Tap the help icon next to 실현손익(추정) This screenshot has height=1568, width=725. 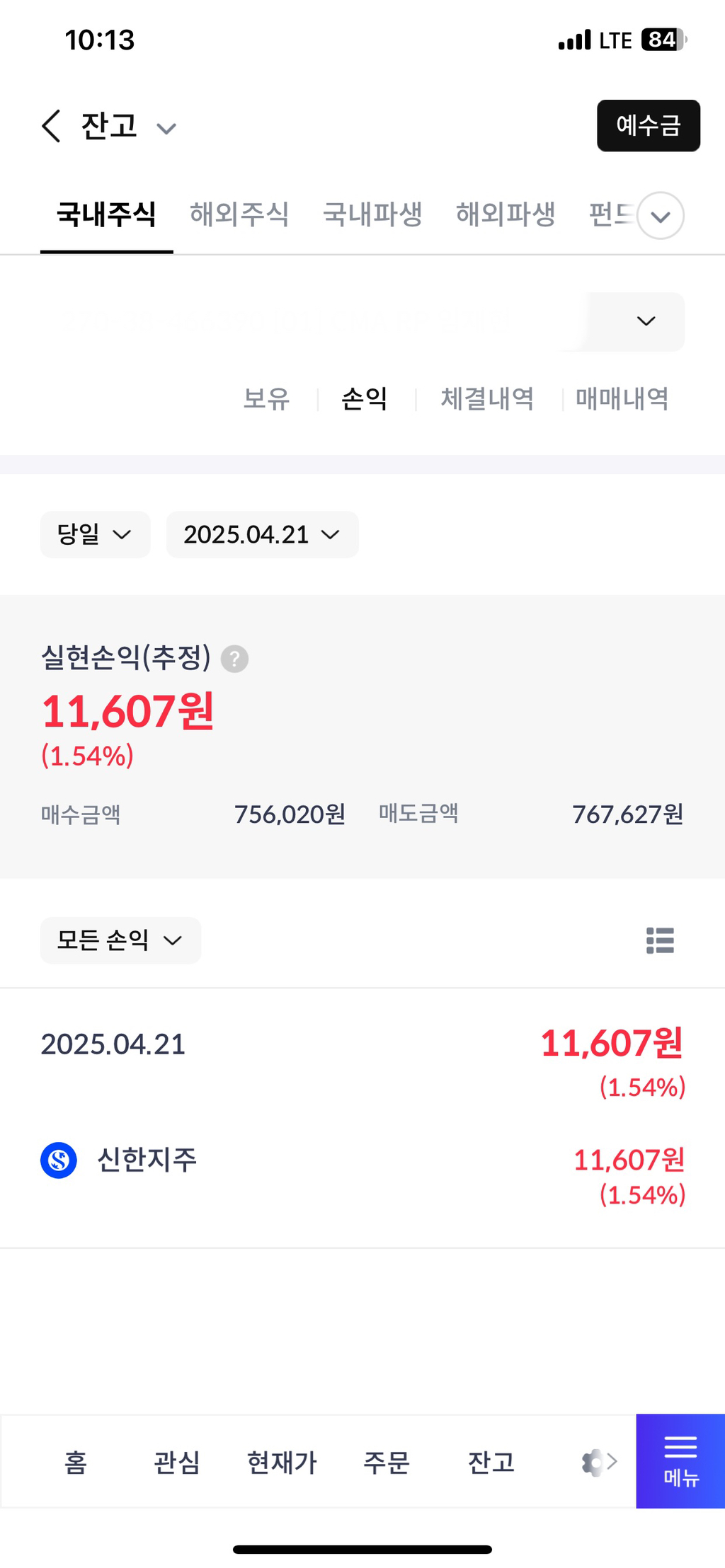234,659
